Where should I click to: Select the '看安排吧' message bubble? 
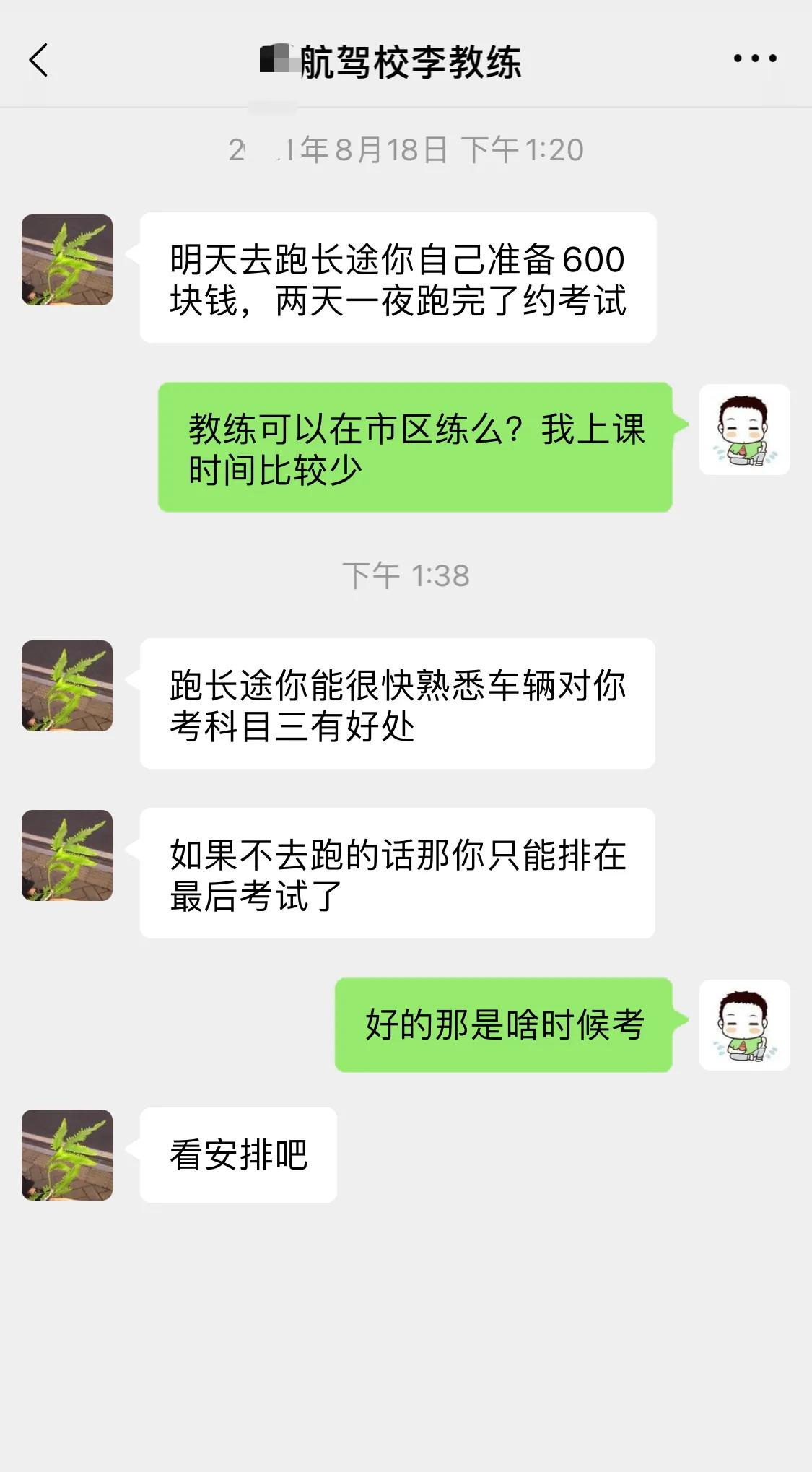click(238, 1155)
